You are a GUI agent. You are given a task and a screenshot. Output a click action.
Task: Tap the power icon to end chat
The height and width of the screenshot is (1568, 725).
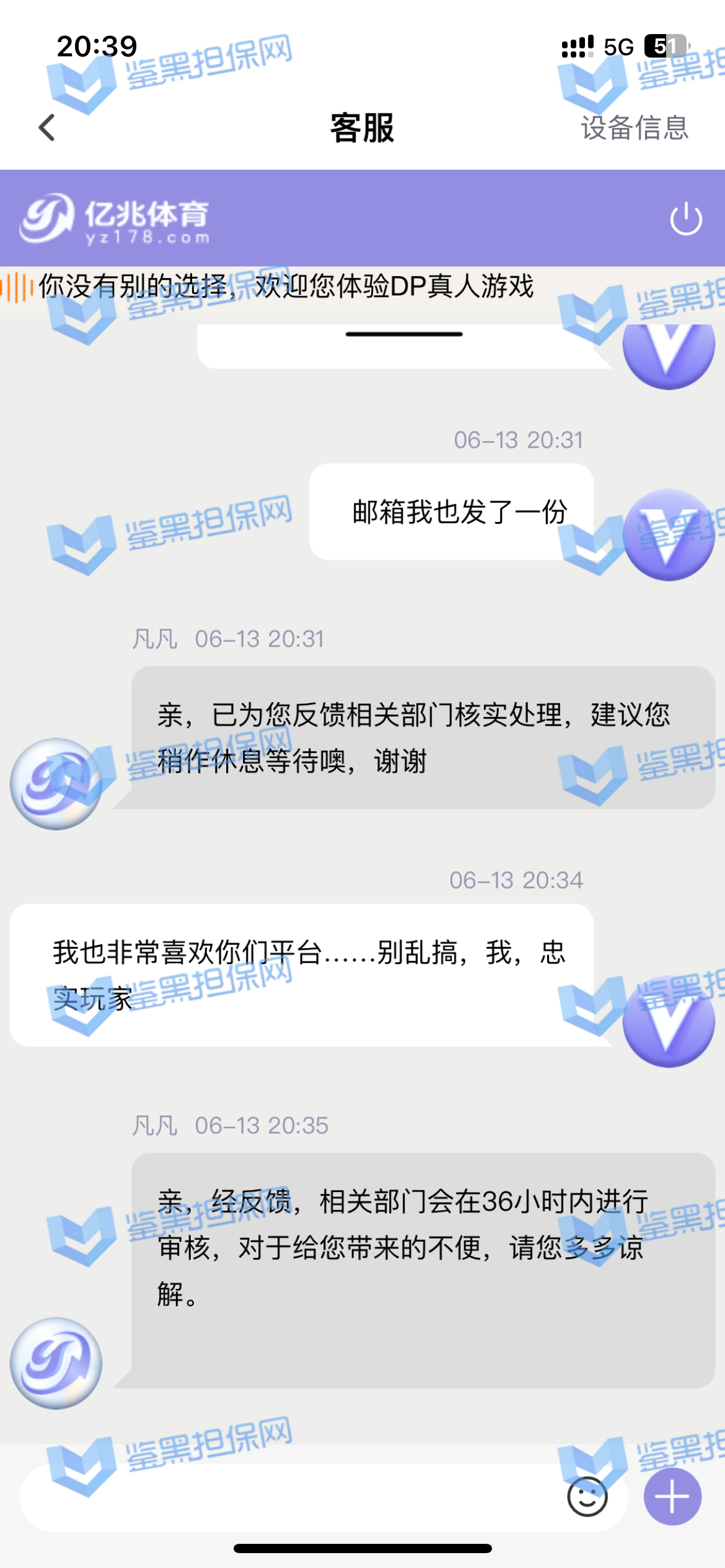[686, 219]
